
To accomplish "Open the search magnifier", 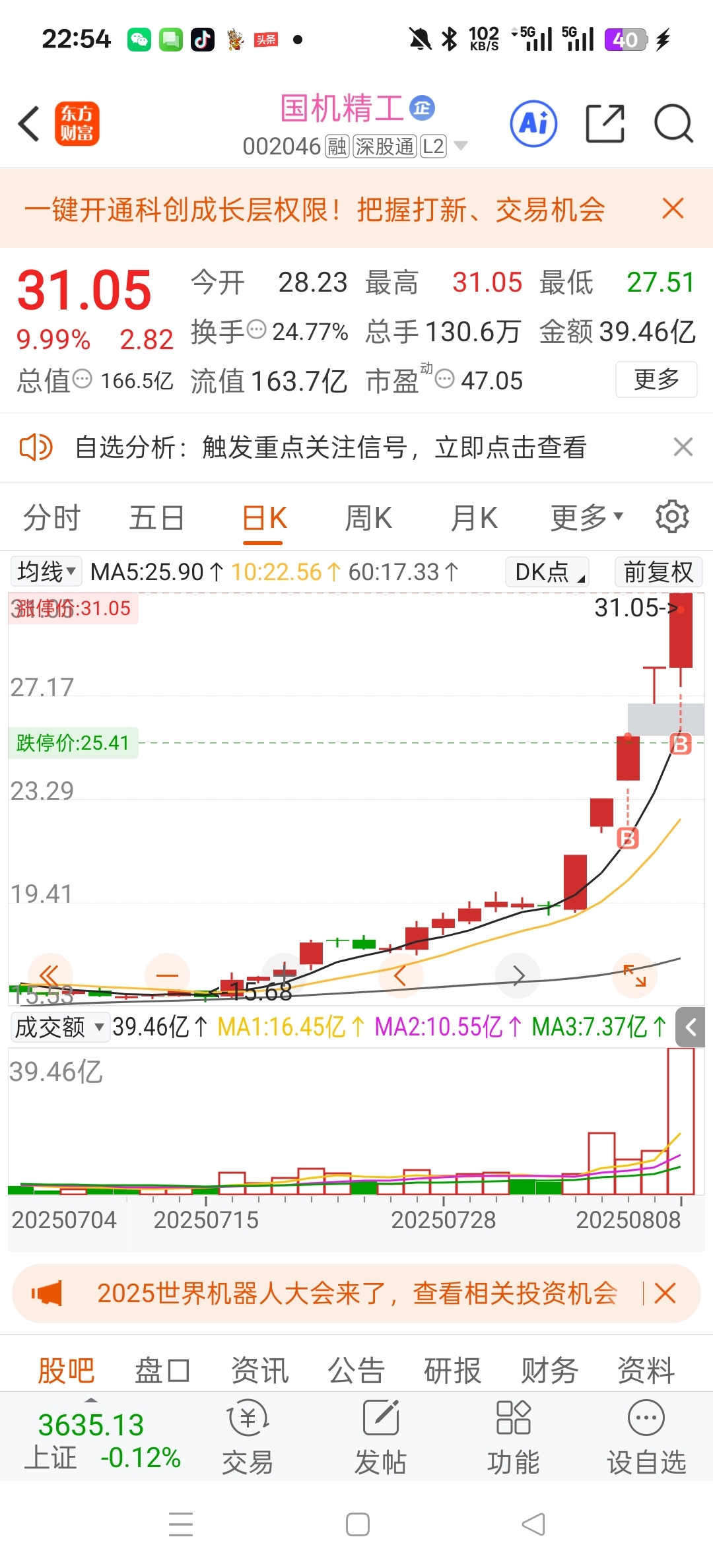I will [x=673, y=123].
